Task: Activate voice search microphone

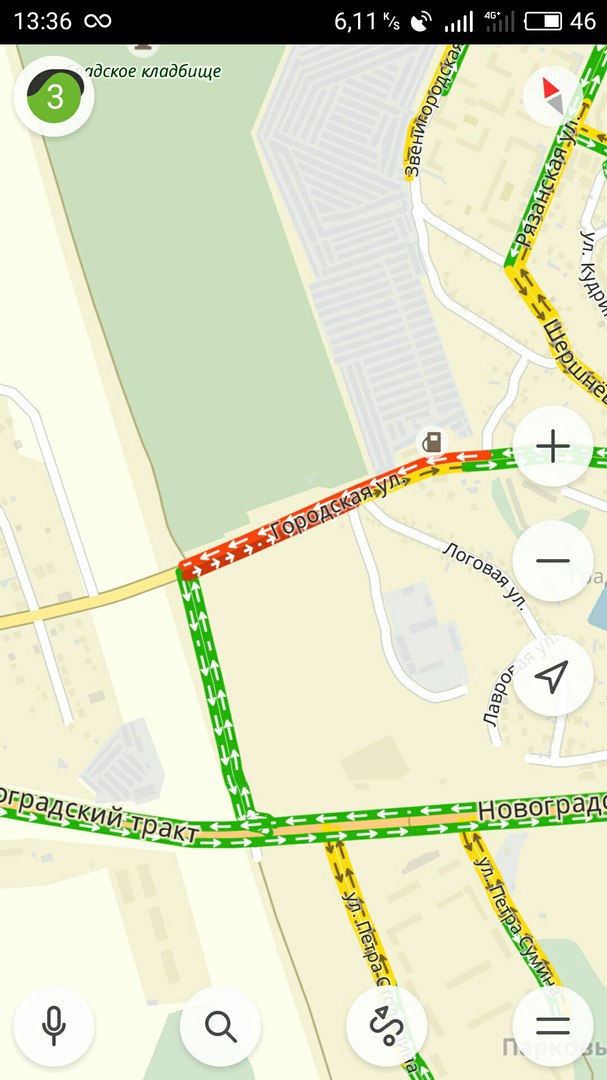Action: (54, 1026)
